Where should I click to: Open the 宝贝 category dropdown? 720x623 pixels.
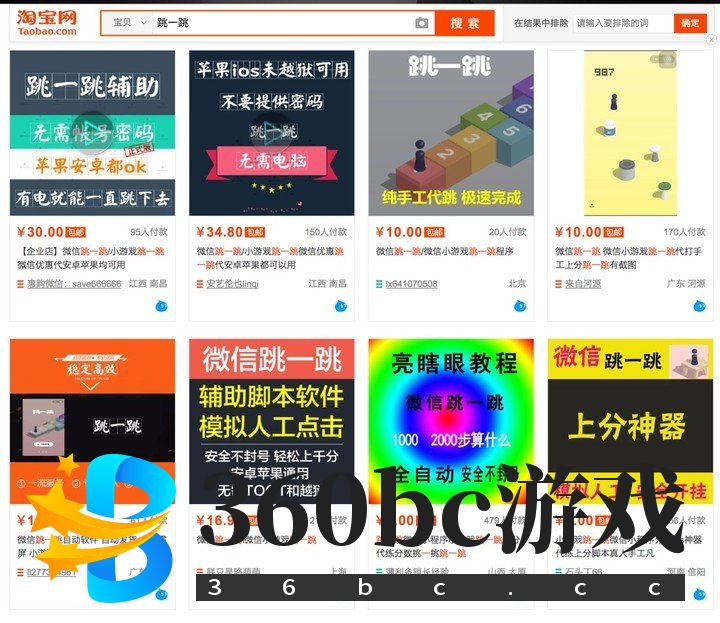[x=127, y=23]
